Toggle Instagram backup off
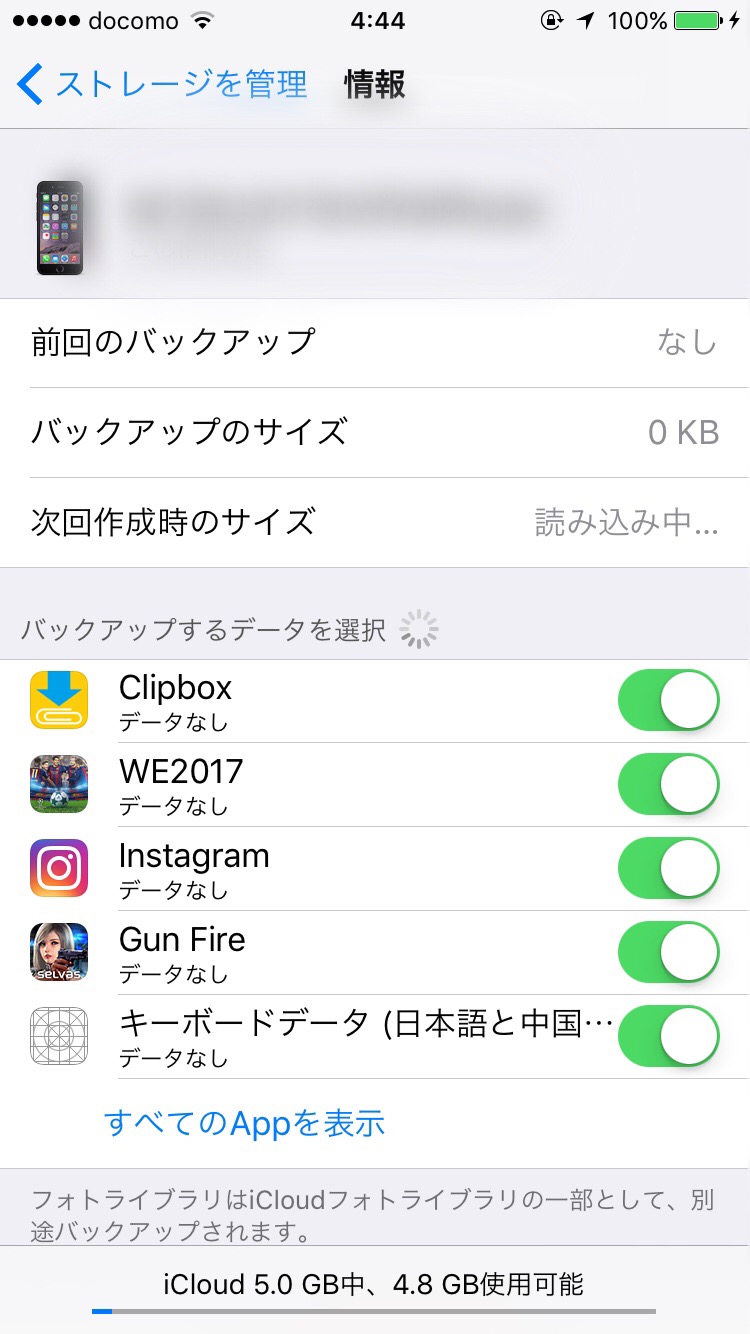Screen dimensions: 750x1334 [x=668, y=868]
